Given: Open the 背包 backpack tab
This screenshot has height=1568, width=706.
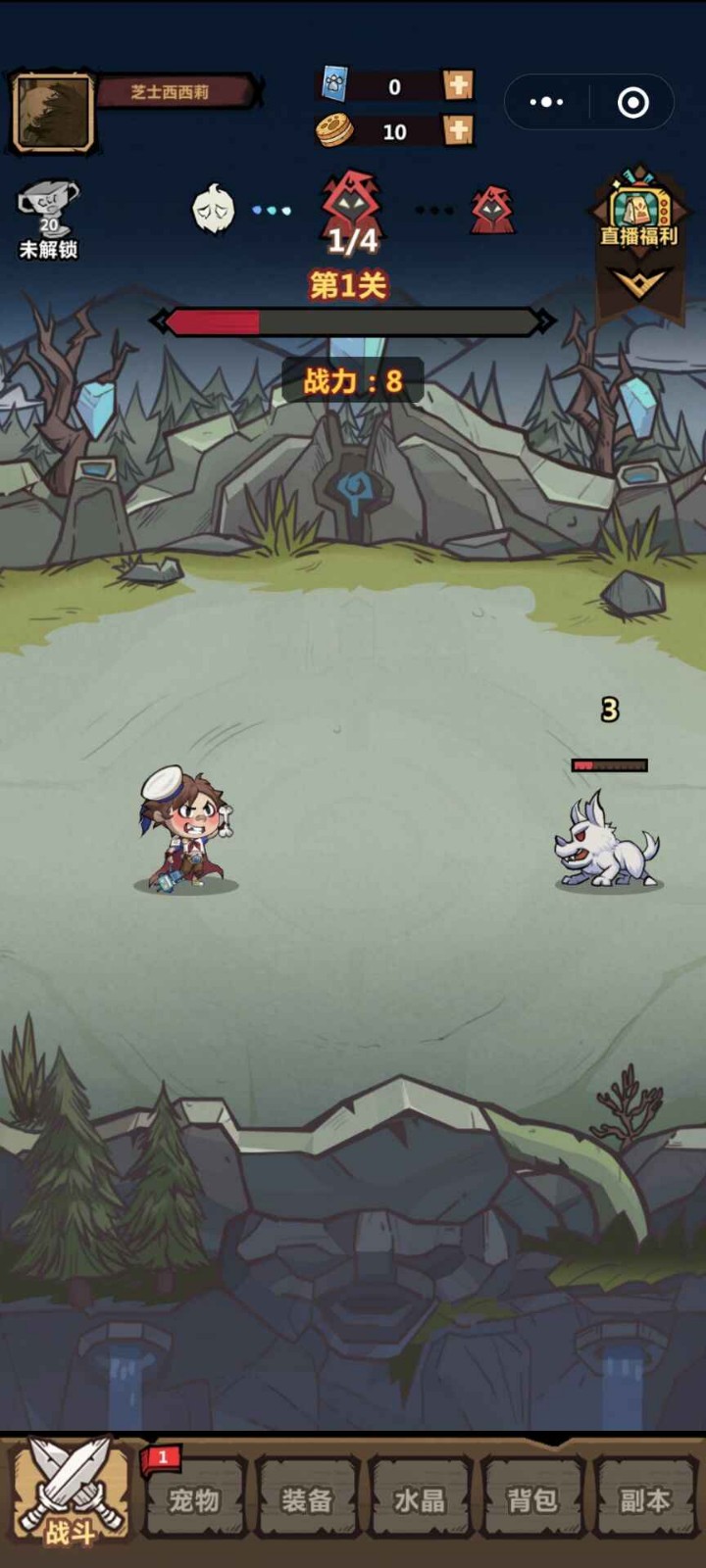Looking at the screenshot, I should tap(532, 1499).
